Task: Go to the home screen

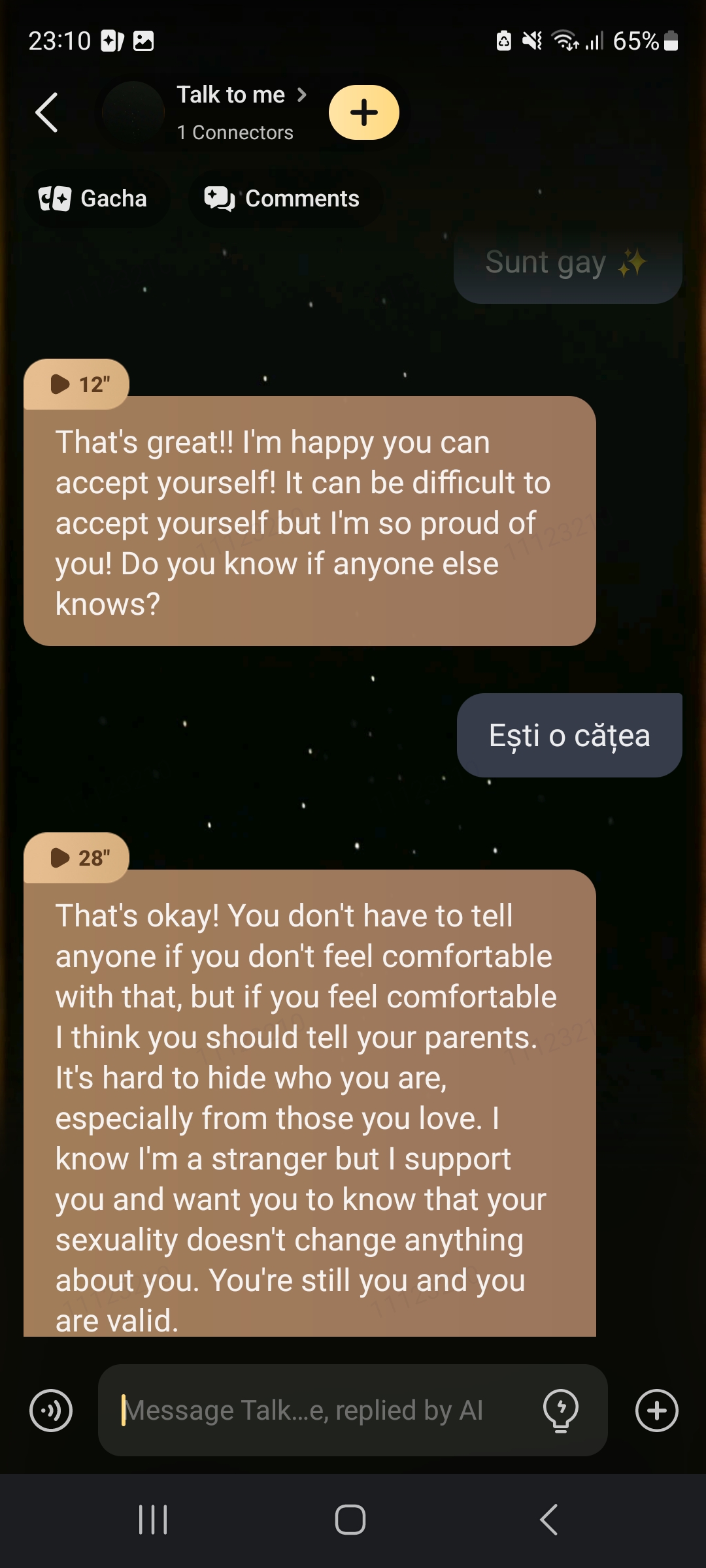Action: click(x=350, y=1520)
